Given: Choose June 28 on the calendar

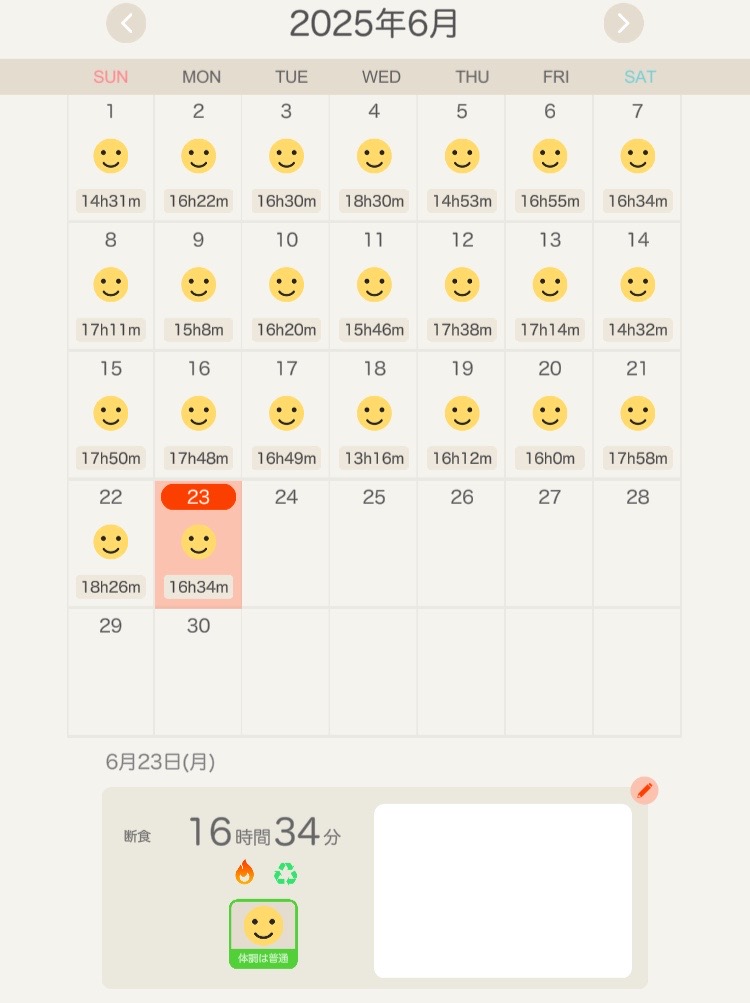Looking at the screenshot, I should (x=637, y=543).
